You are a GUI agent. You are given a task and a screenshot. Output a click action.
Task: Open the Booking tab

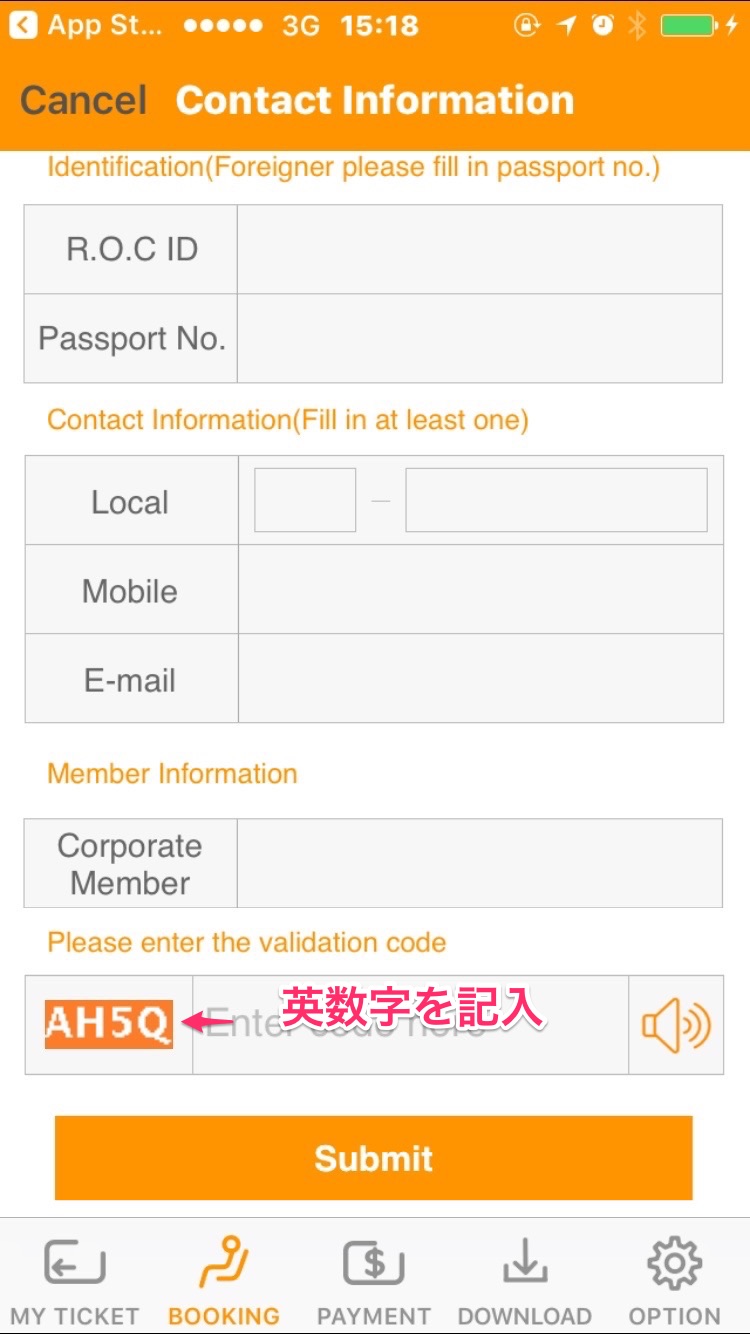pos(224,1278)
